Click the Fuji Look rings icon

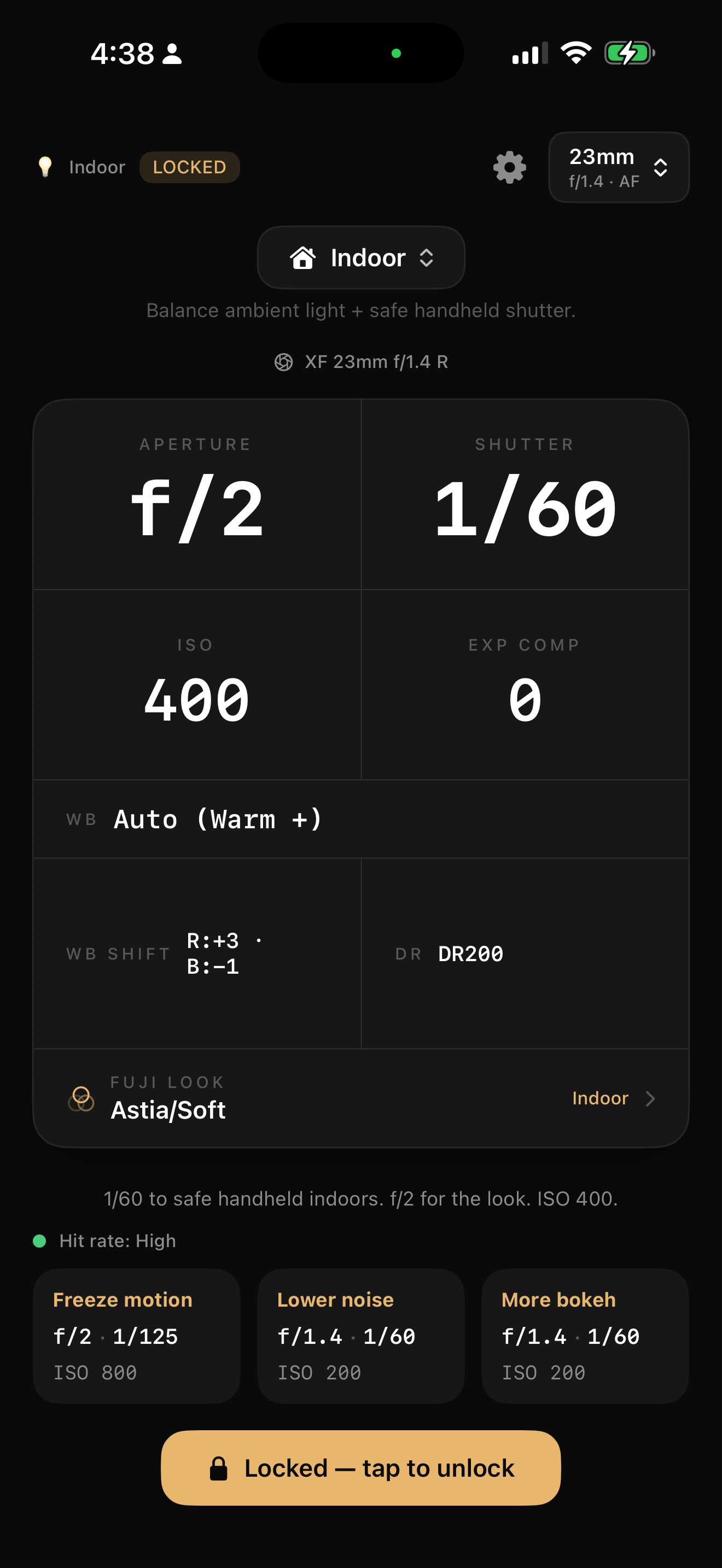(x=81, y=1100)
